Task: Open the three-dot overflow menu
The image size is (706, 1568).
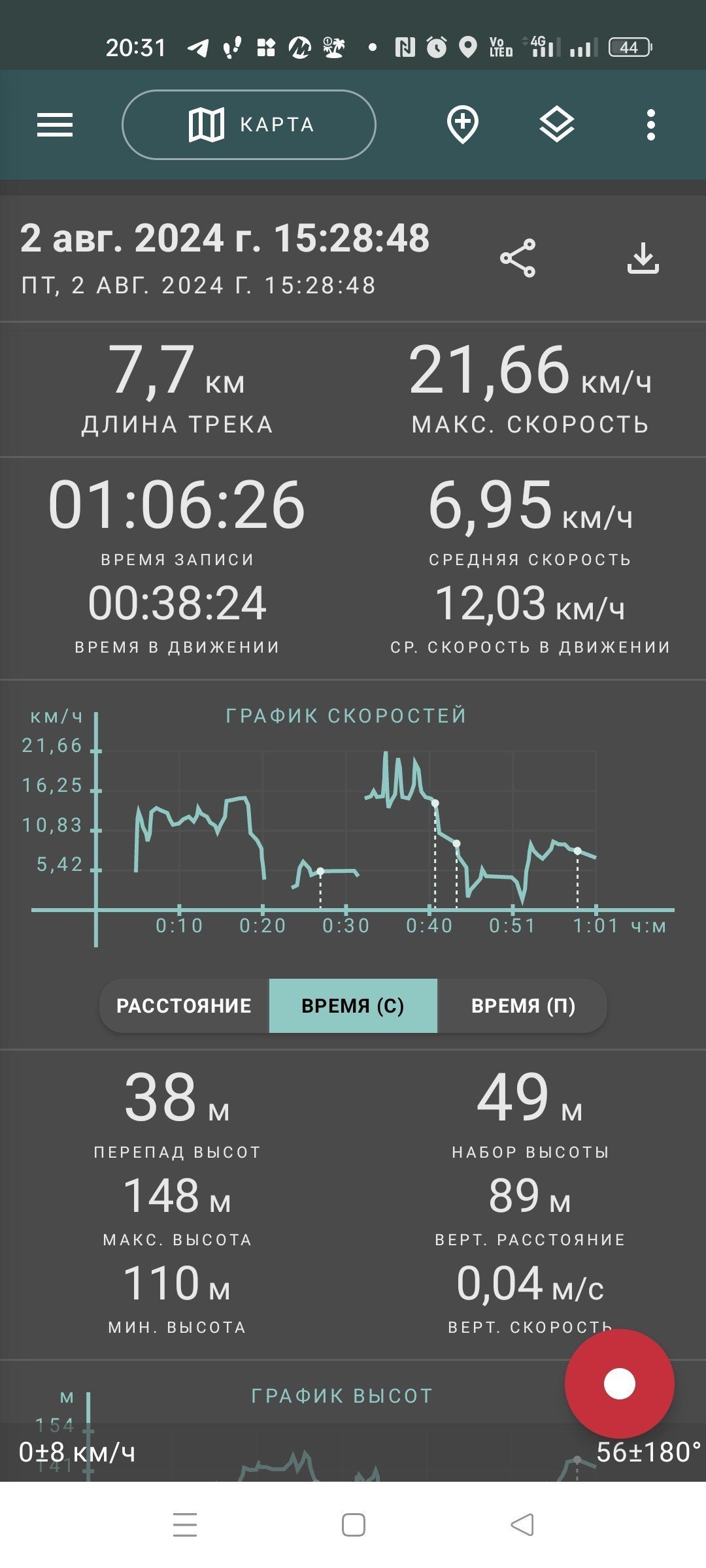Action: tap(650, 125)
